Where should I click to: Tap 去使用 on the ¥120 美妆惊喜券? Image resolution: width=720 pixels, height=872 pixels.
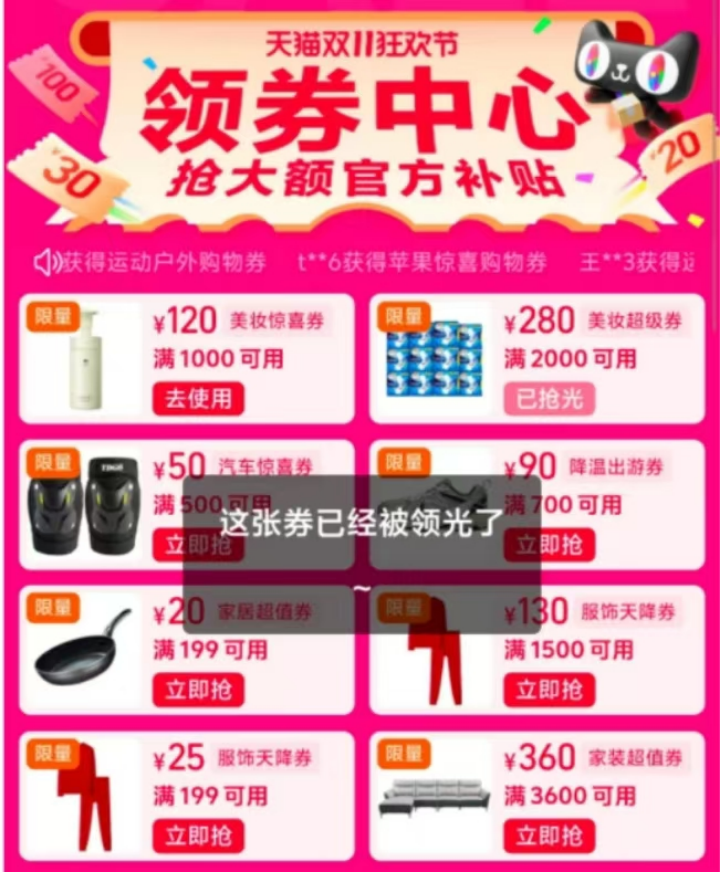coord(198,398)
